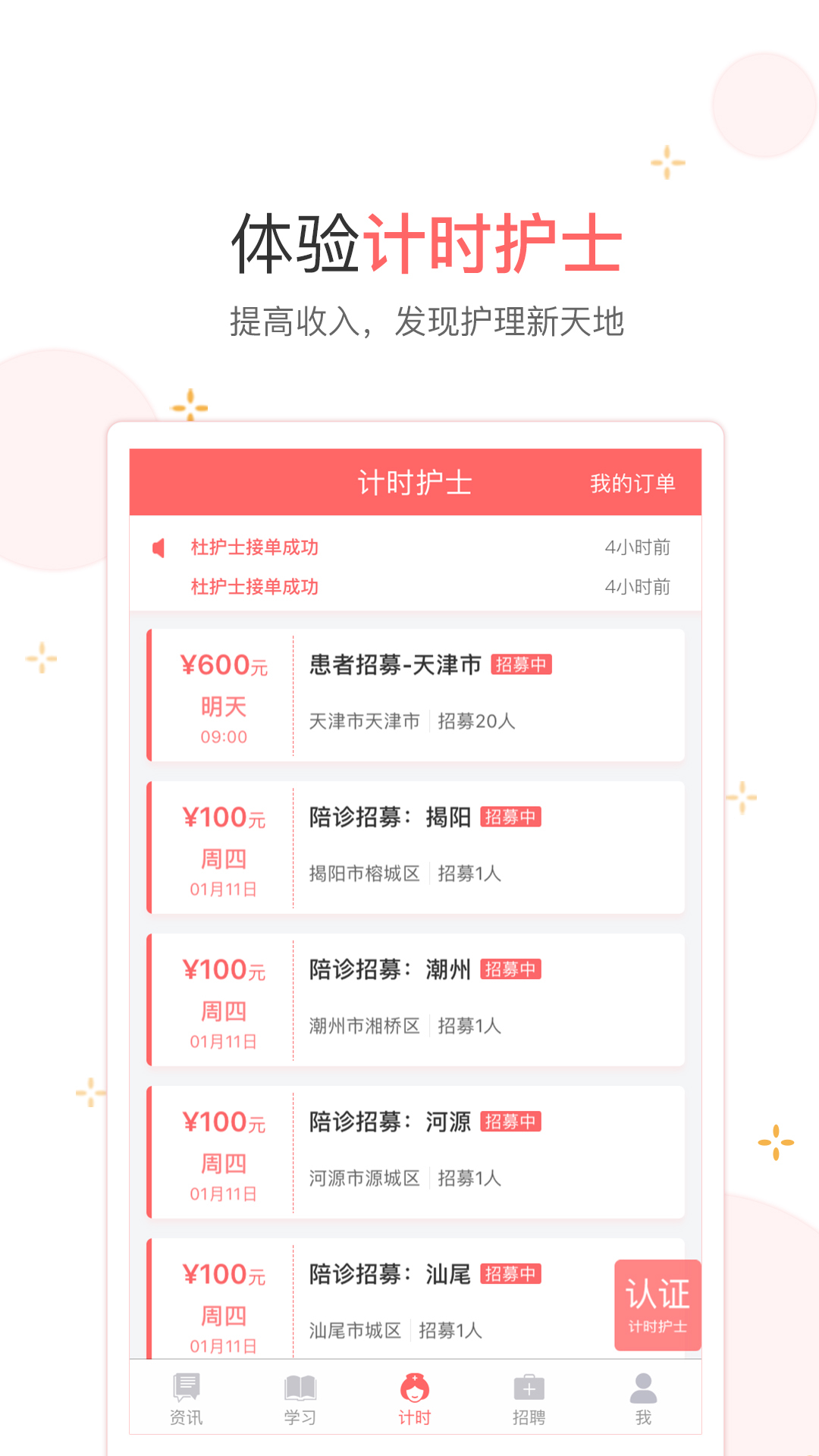Tap the second 杜护士接单成功 notice

click(253, 587)
